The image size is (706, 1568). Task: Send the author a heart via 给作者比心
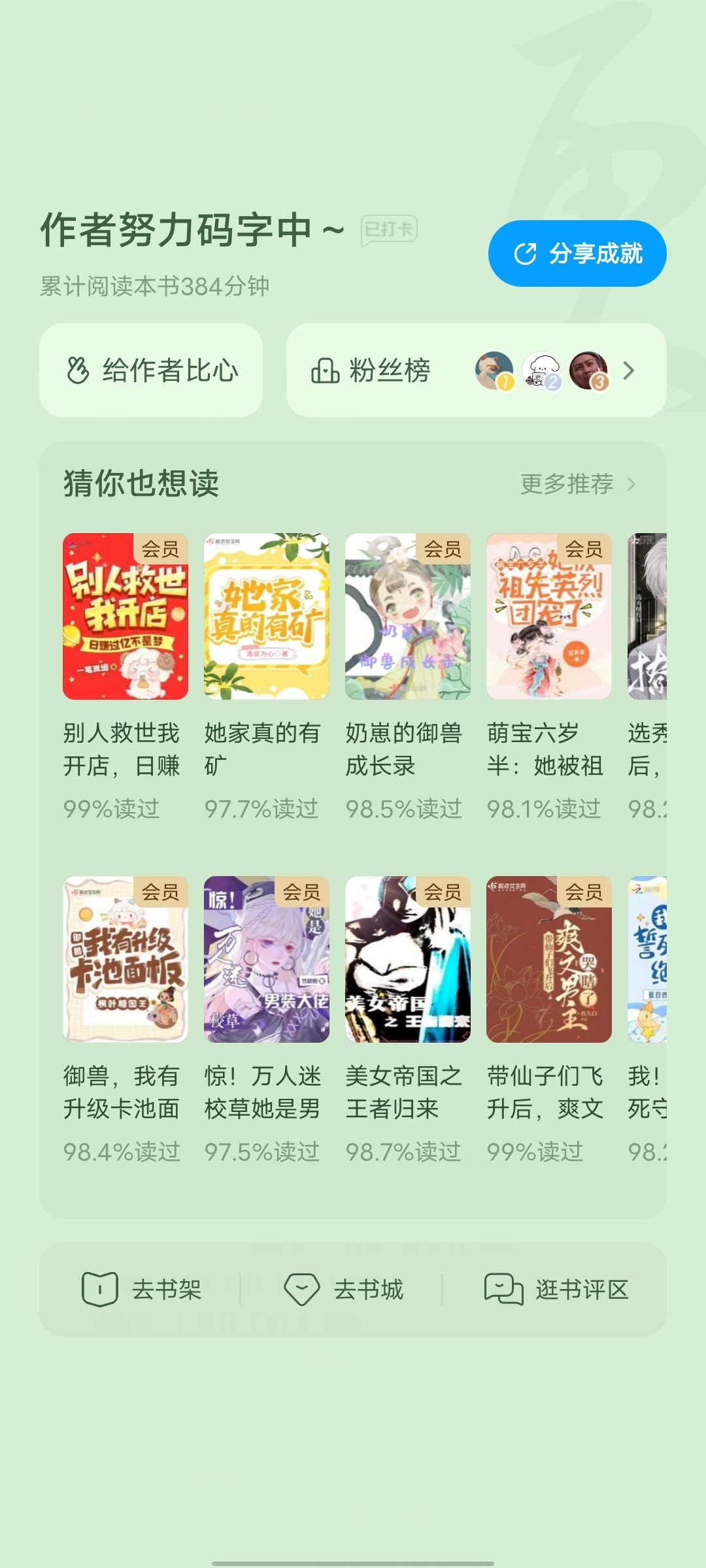pyautogui.click(x=151, y=370)
